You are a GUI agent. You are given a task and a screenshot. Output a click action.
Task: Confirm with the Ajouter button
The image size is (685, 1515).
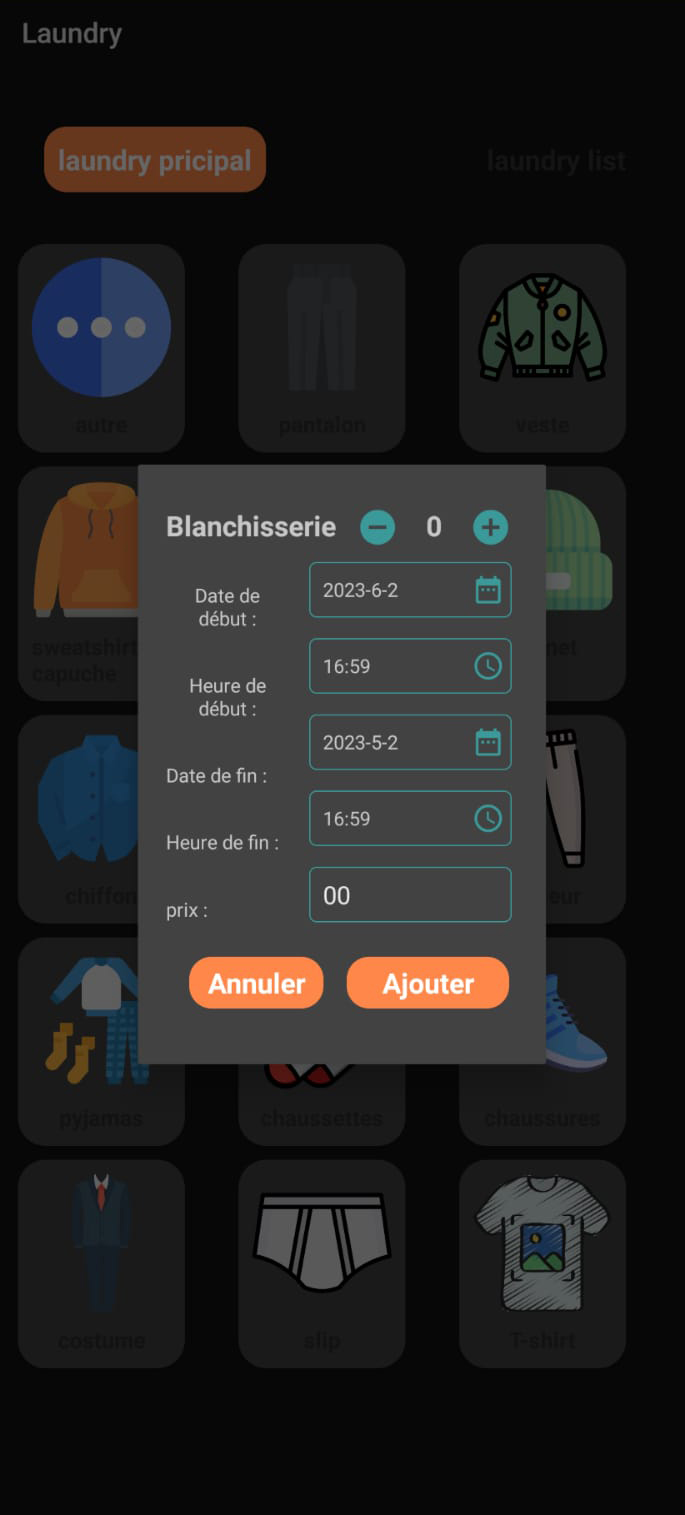pyautogui.click(x=428, y=983)
